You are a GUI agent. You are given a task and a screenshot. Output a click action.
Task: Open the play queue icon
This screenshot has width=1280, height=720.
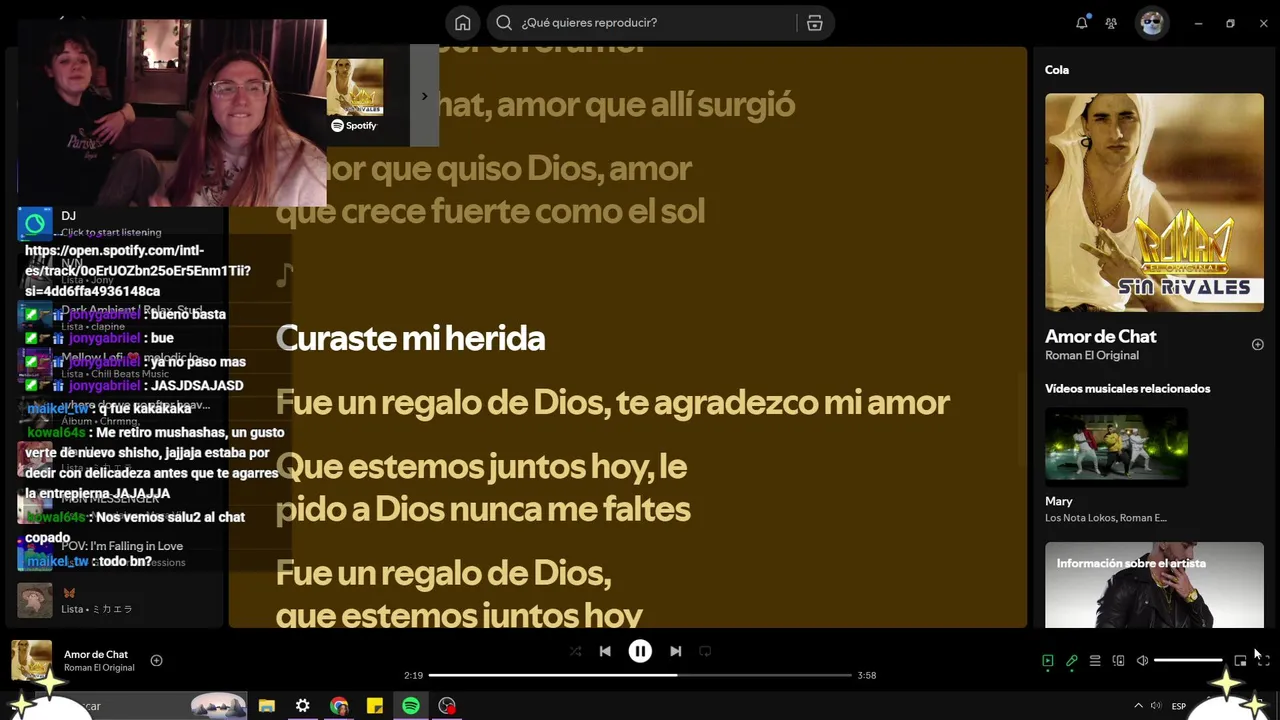click(x=1095, y=661)
